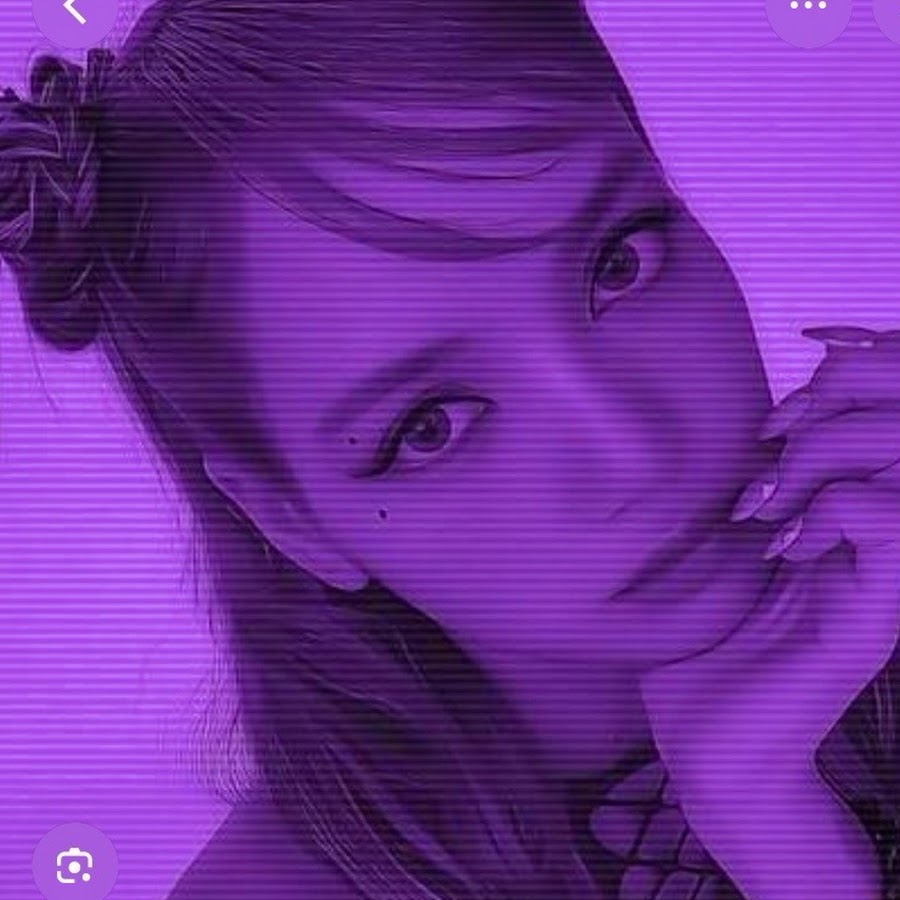Search this image with Google Lens
The height and width of the screenshot is (900, 900).
click(75, 865)
